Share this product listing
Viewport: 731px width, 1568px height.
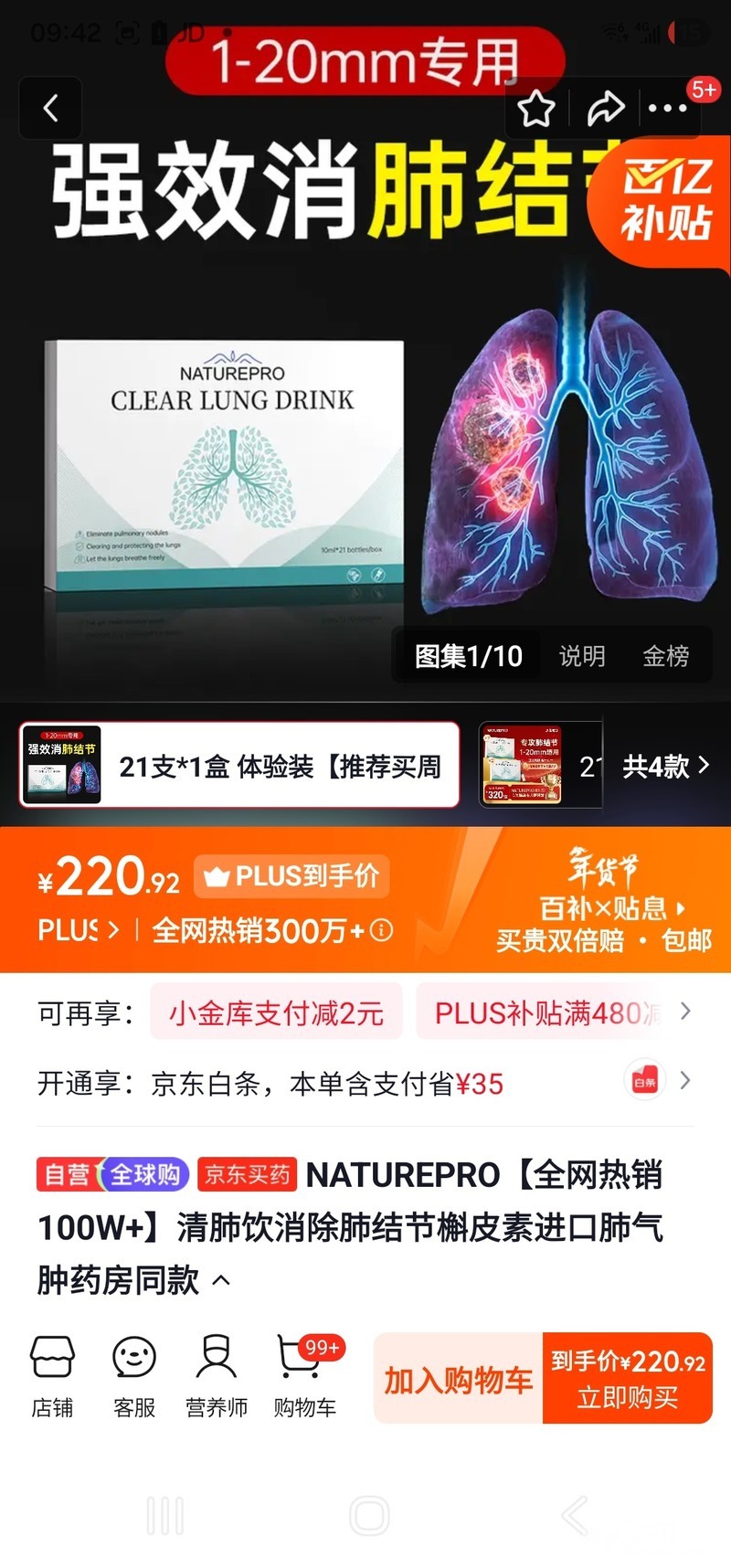click(604, 109)
